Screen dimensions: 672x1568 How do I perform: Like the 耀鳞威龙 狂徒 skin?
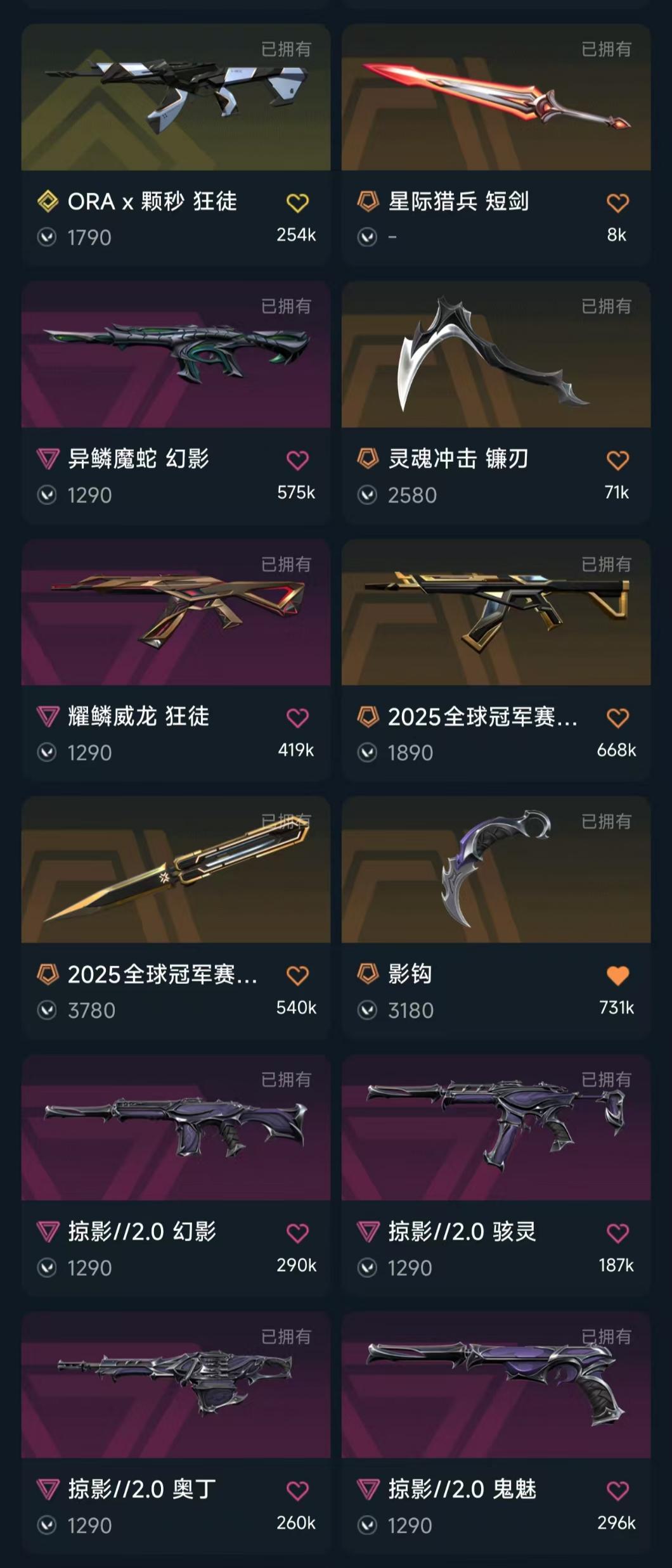(297, 718)
